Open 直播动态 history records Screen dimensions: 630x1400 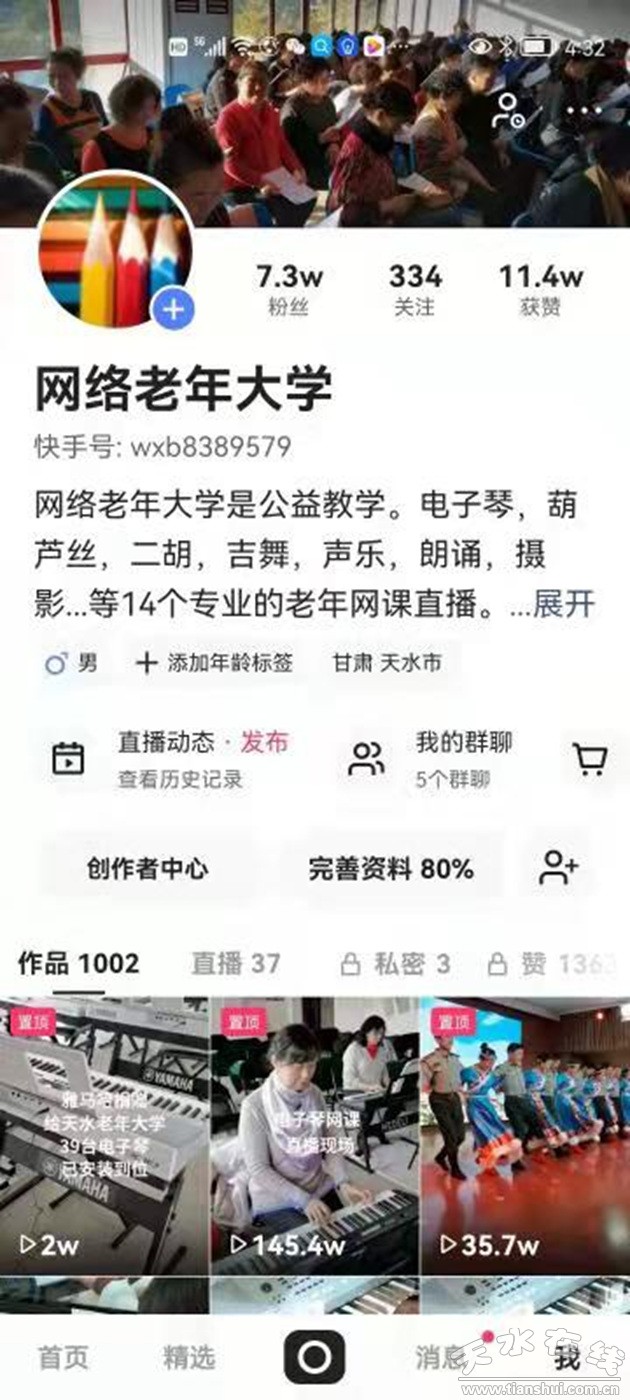click(x=180, y=759)
